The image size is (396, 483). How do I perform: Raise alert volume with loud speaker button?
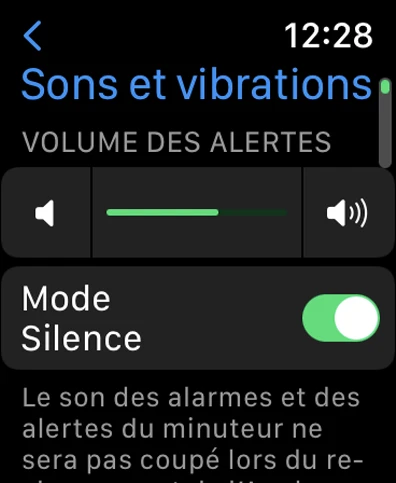[x=349, y=213]
